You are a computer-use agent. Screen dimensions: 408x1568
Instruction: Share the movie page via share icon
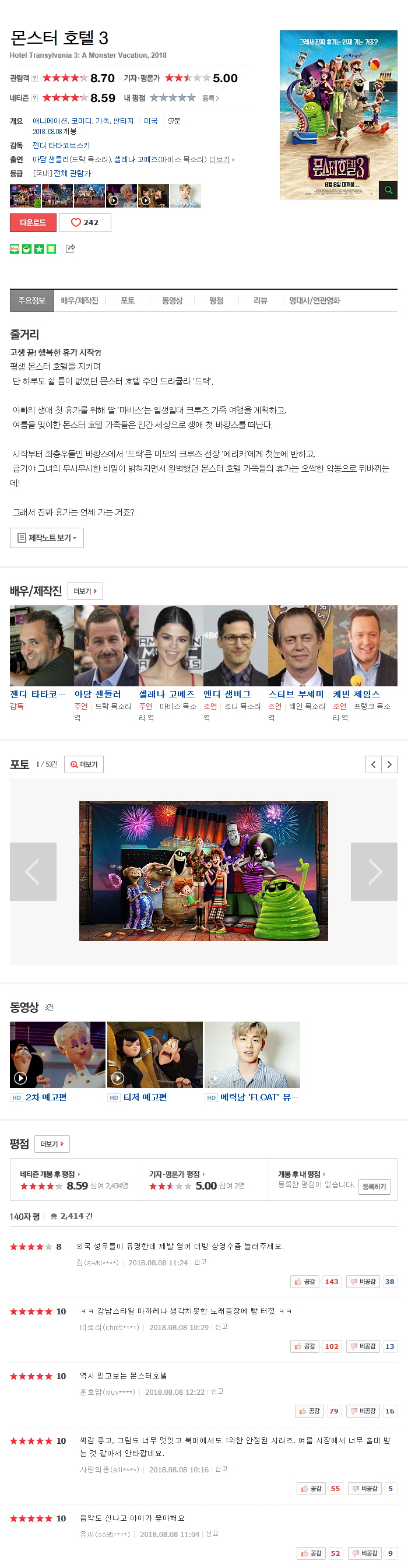[x=71, y=249]
